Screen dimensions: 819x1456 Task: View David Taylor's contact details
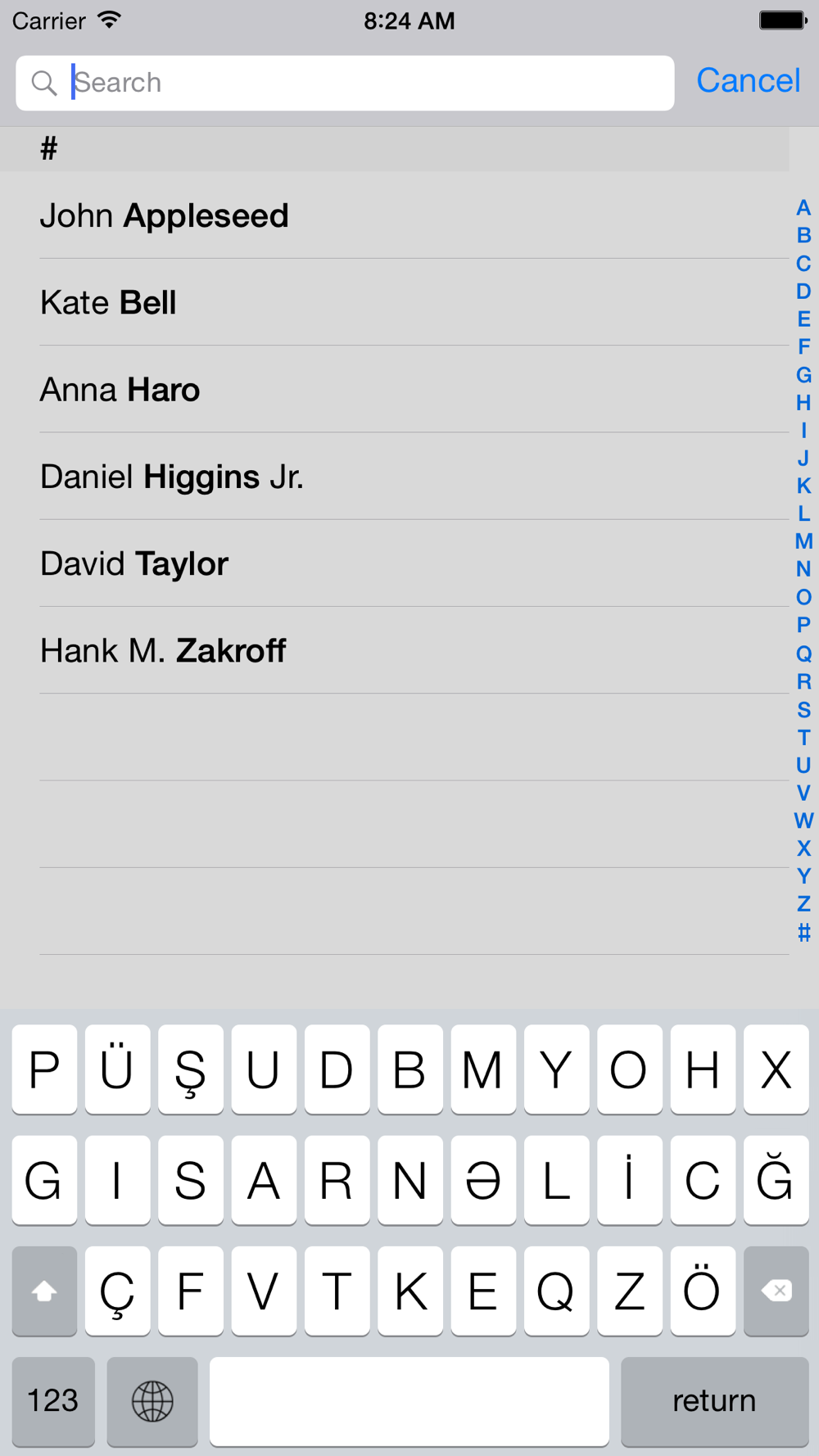(395, 563)
